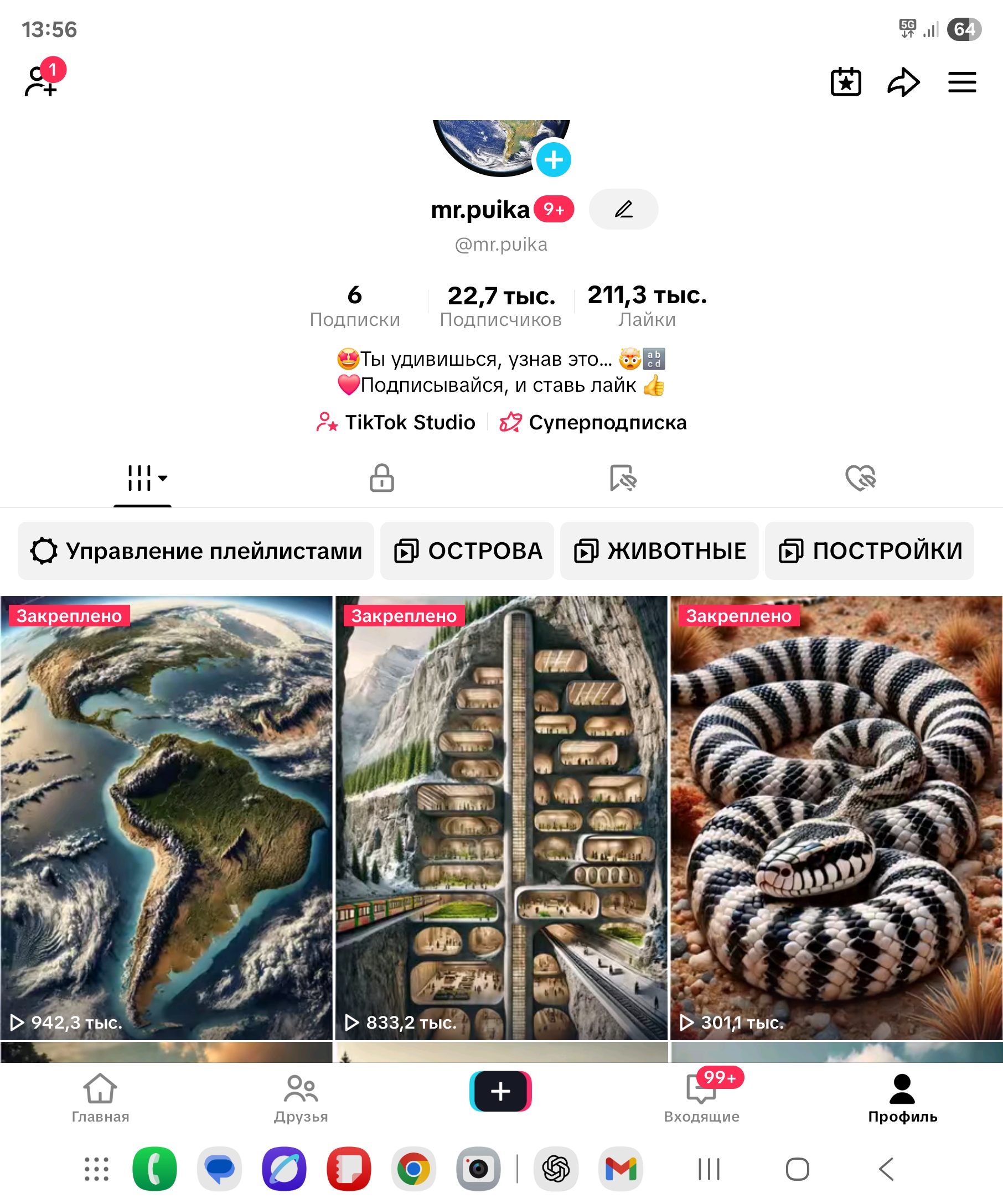Open the add friends icon
Viewport: 1003px width, 1204px height.
(41, 81)
